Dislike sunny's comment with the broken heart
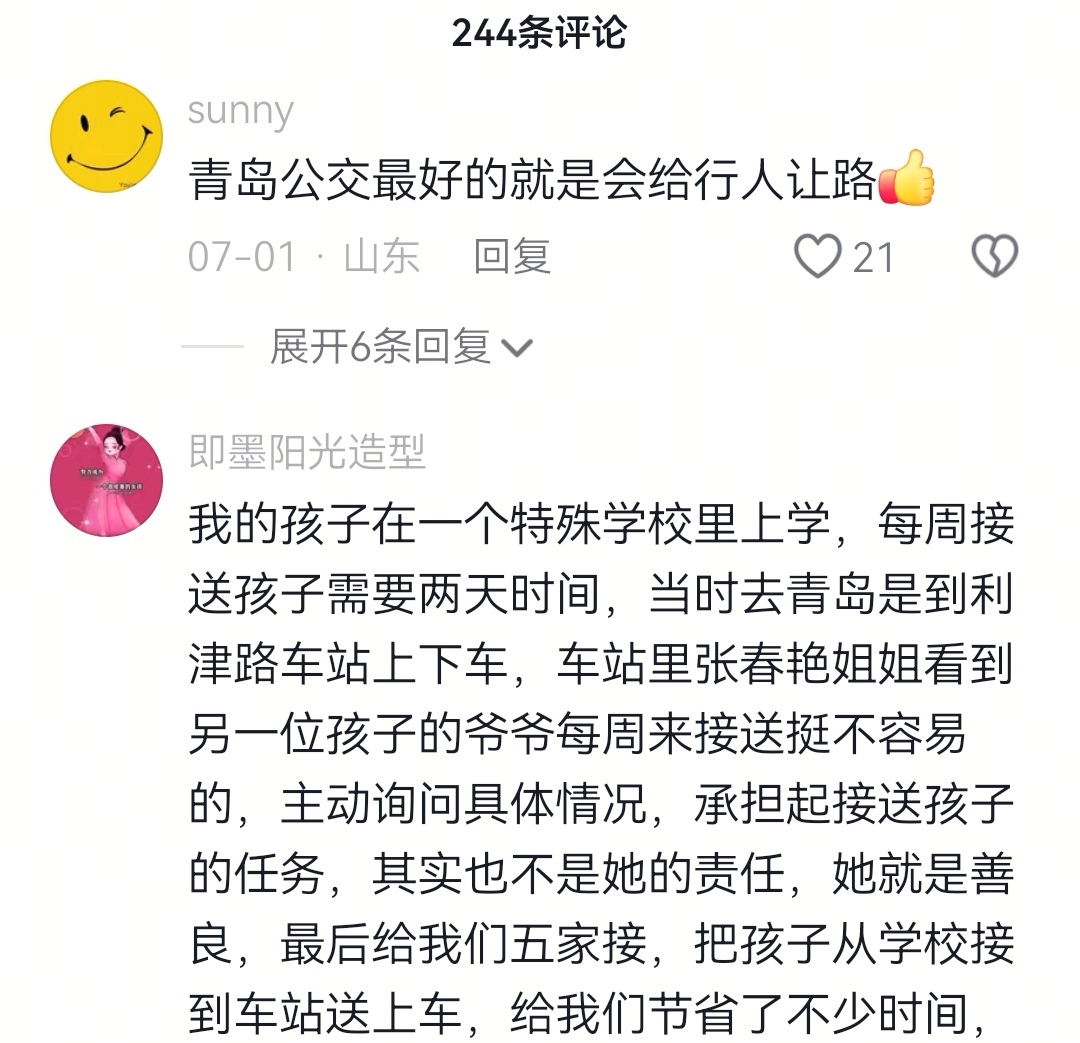The image size is (1080, 1043). [x=994, y=257]
